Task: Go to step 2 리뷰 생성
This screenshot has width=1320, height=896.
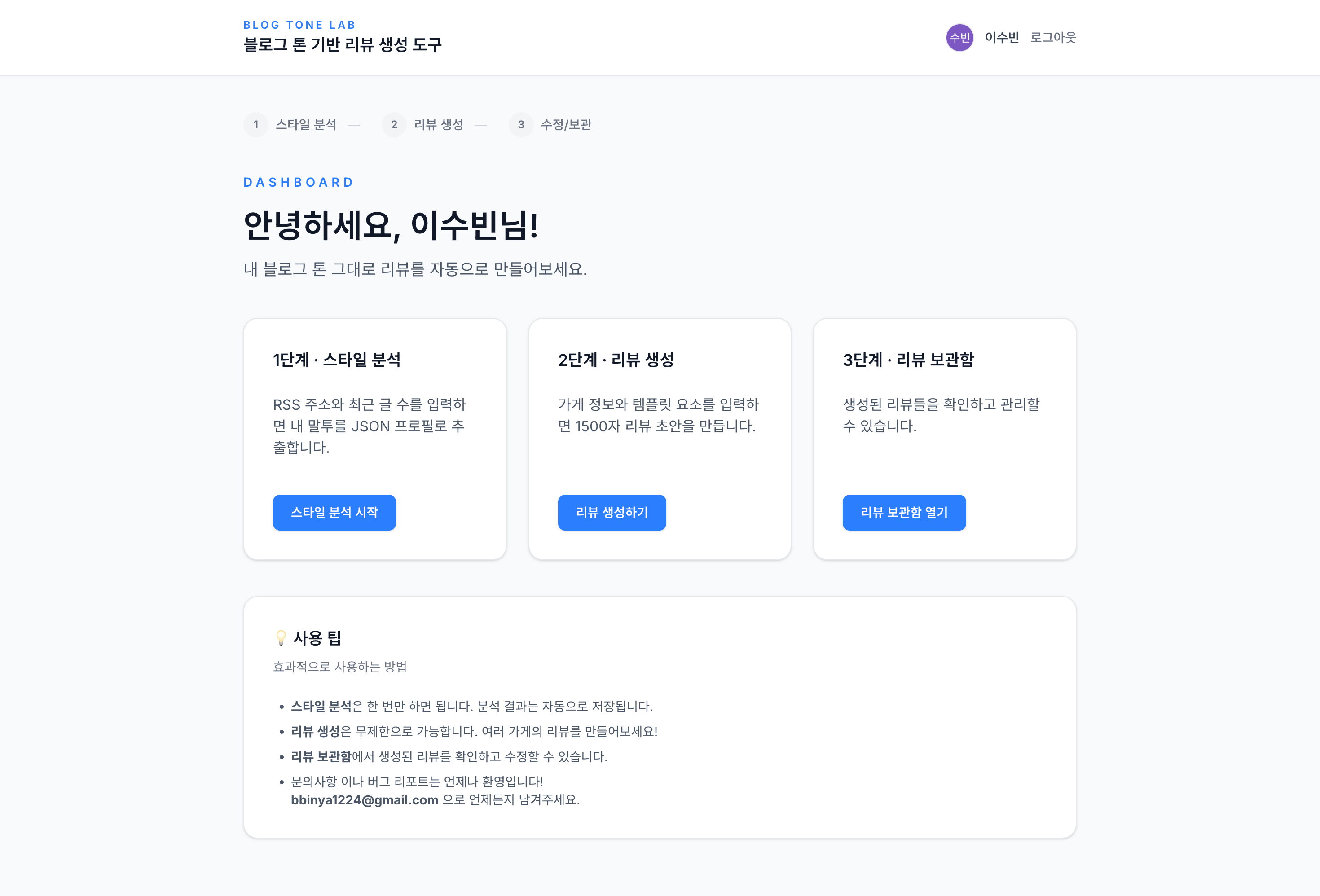Action: point(424,124)
